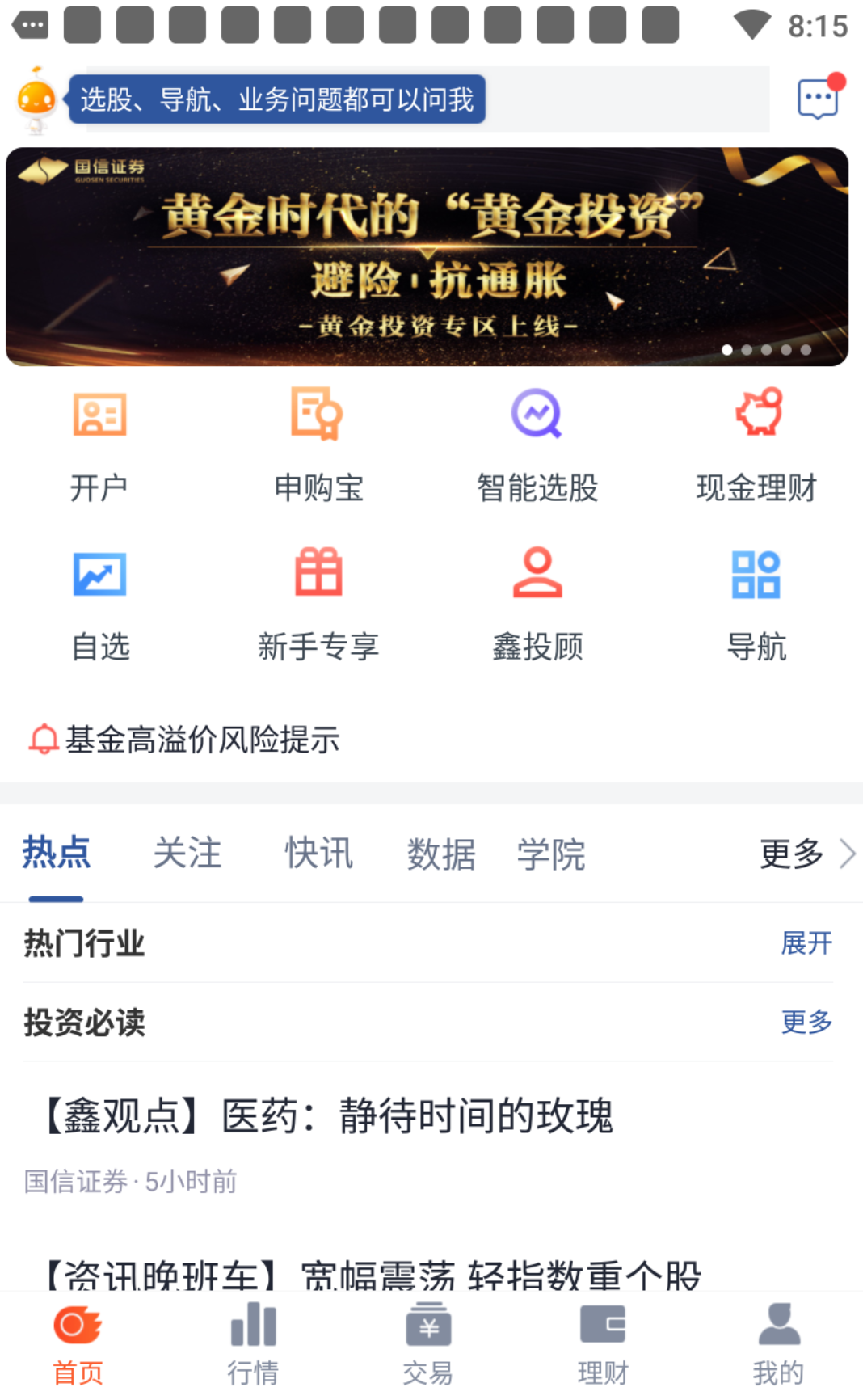The image size is (863, 1400).
Task: Open the messages icon with red dot
Action: 818,99
